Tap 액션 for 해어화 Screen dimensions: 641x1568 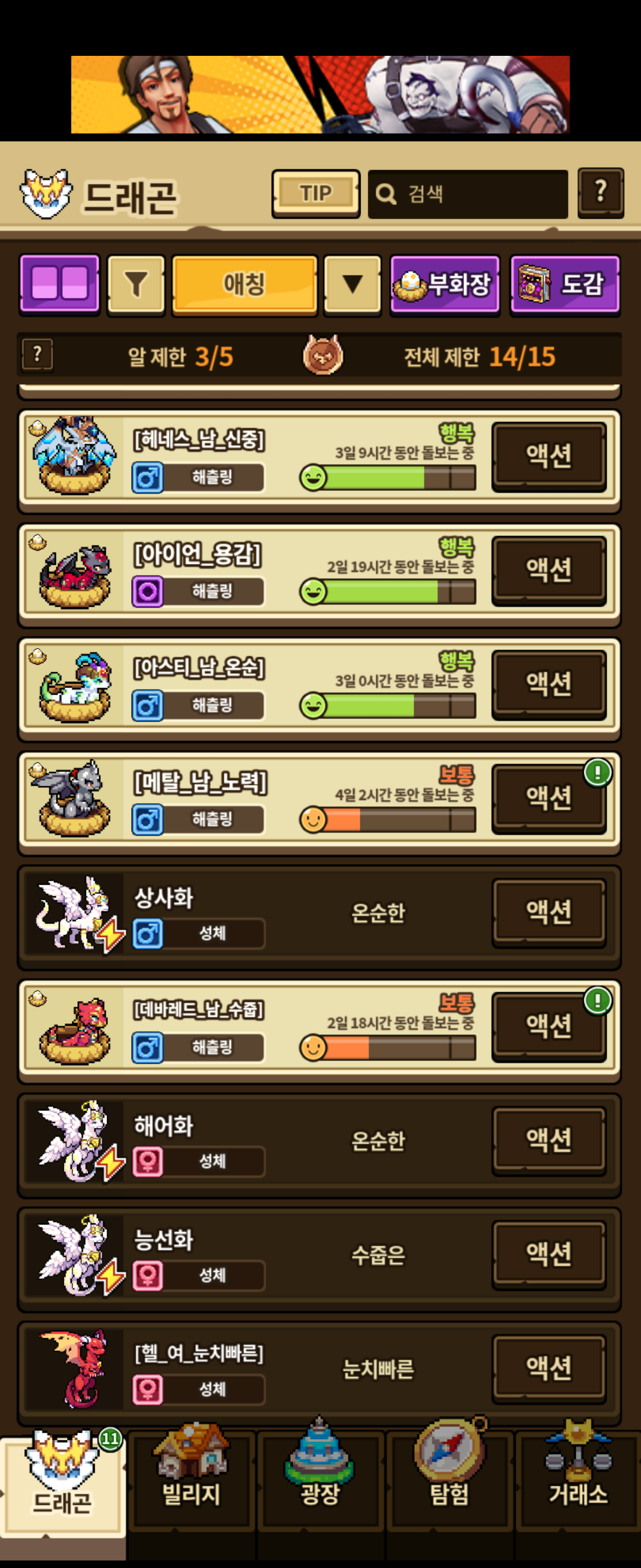click(x=548, y=1140)
